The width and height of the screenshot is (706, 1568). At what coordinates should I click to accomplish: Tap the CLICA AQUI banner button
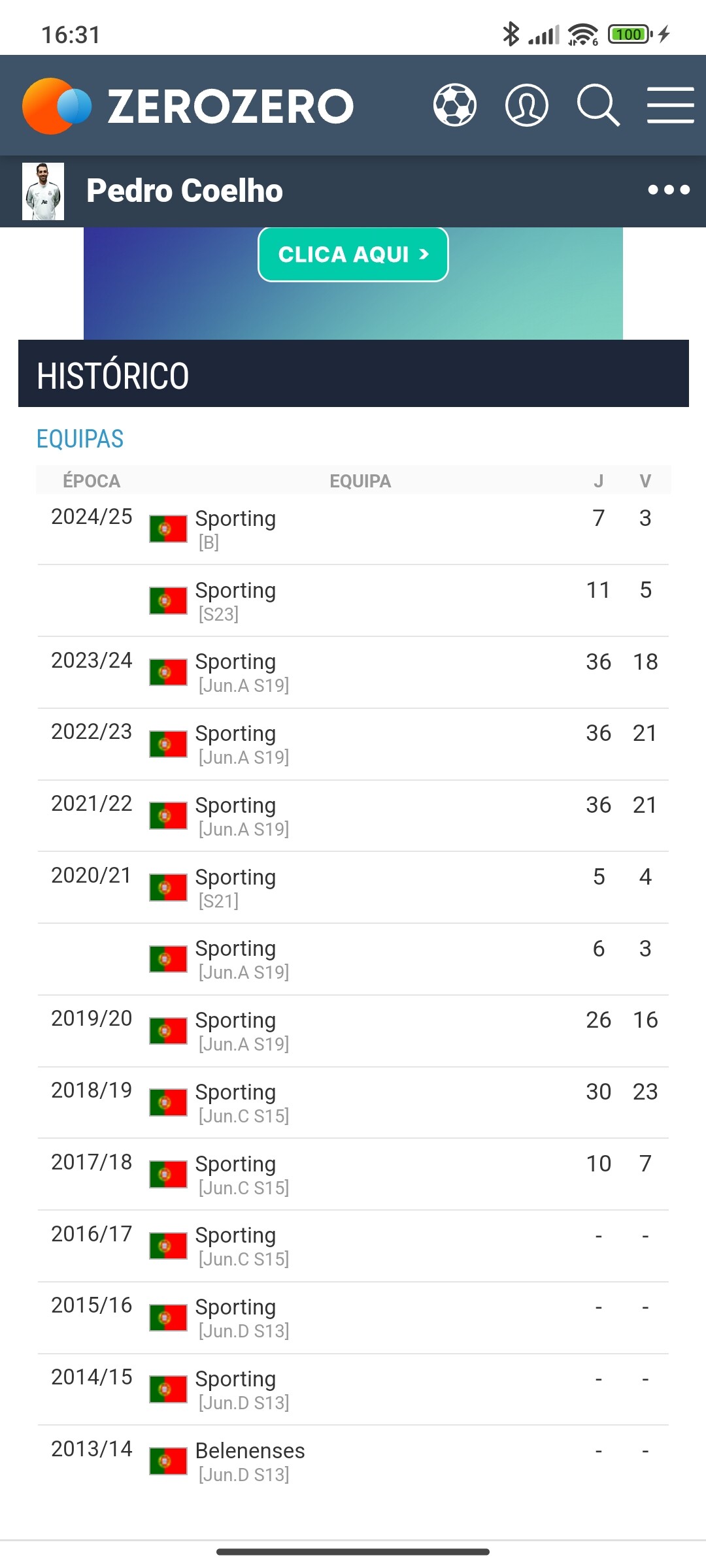coord(353,254)
